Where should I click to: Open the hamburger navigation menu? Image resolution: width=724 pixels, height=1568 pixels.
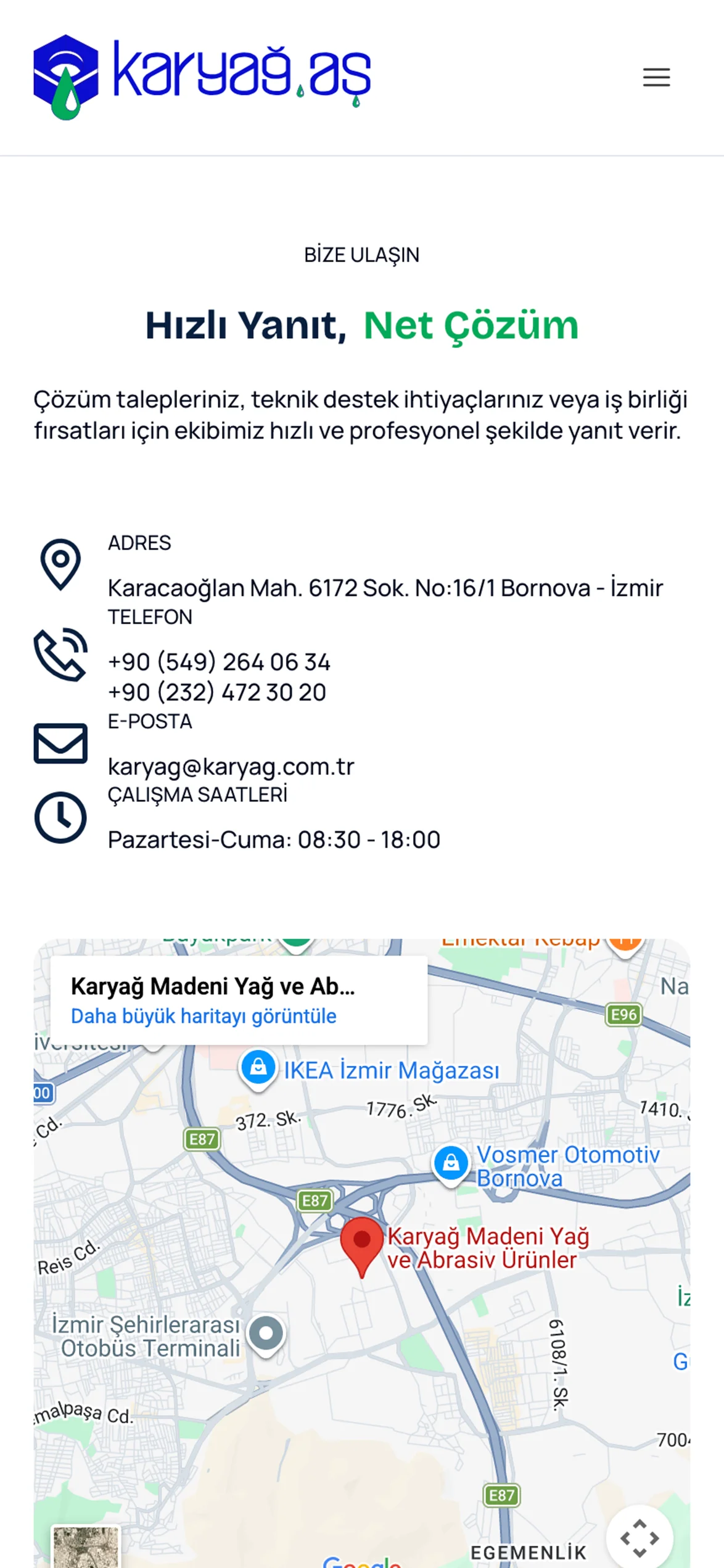pos(656,77)
